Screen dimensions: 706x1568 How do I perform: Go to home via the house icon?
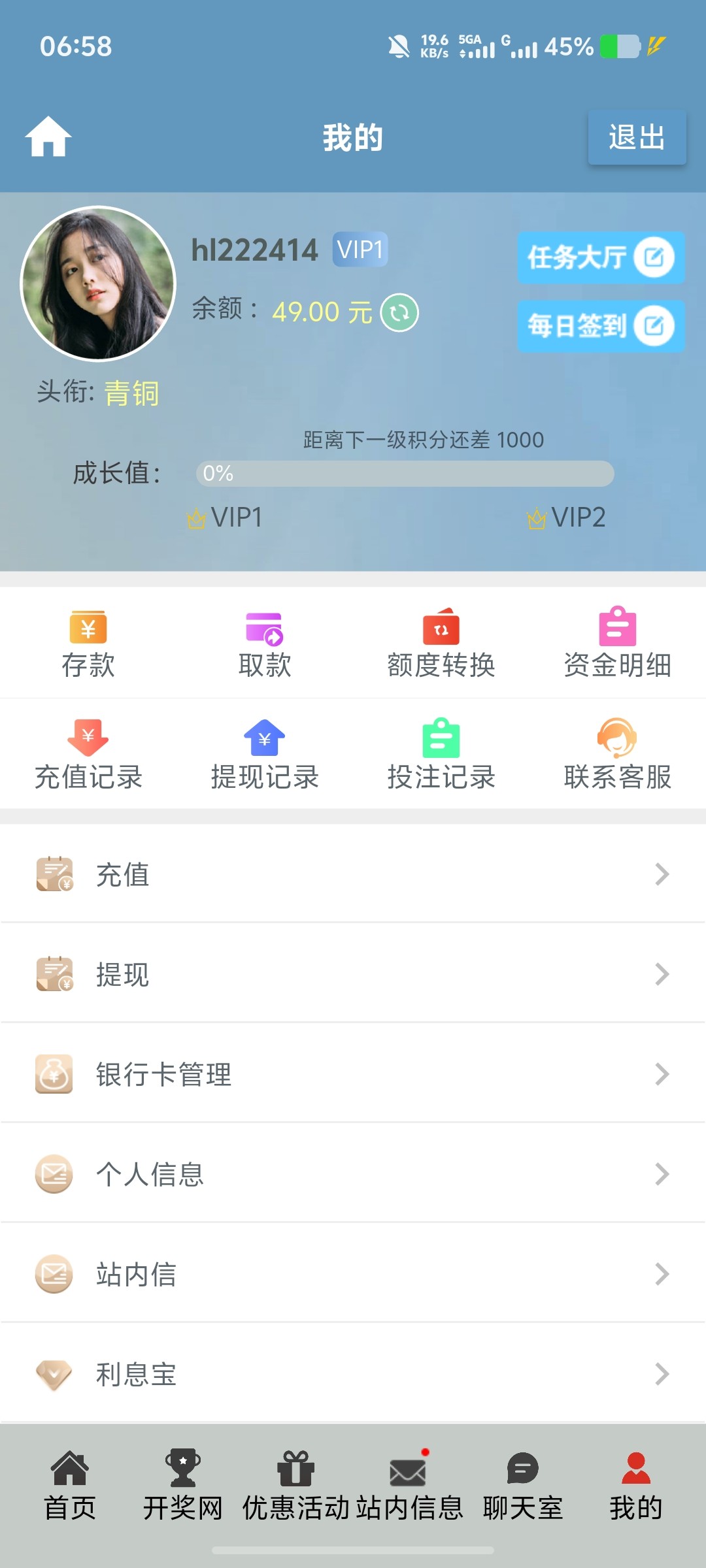48,137
